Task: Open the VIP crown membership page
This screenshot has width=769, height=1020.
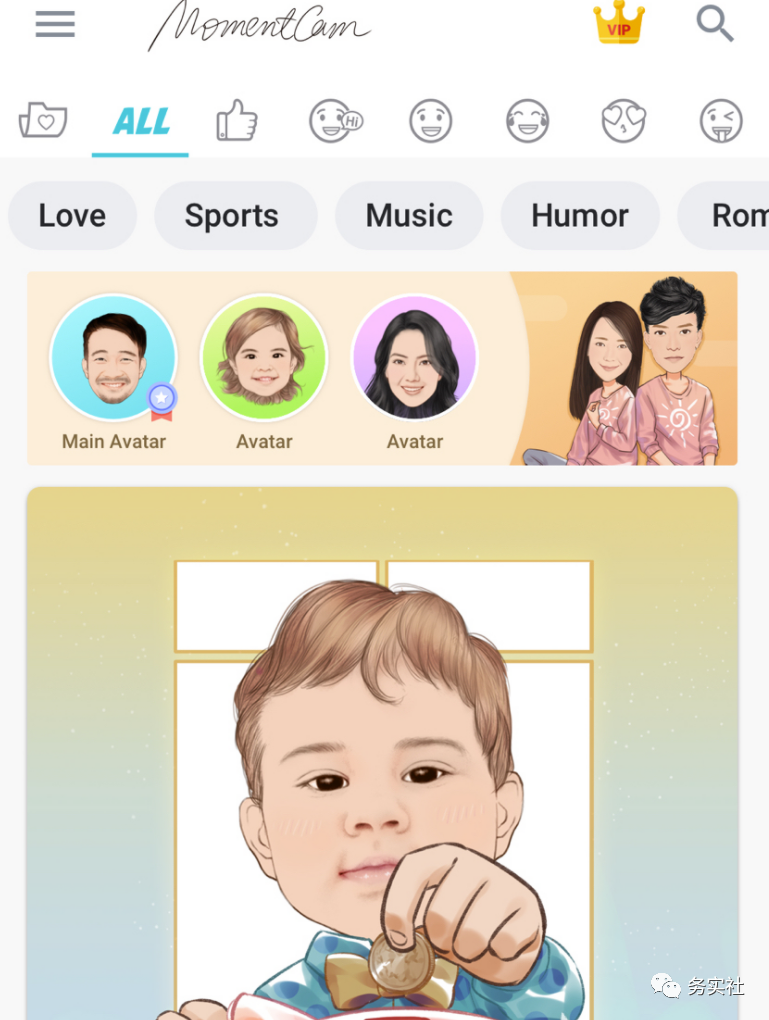Action: coord(619,23)
